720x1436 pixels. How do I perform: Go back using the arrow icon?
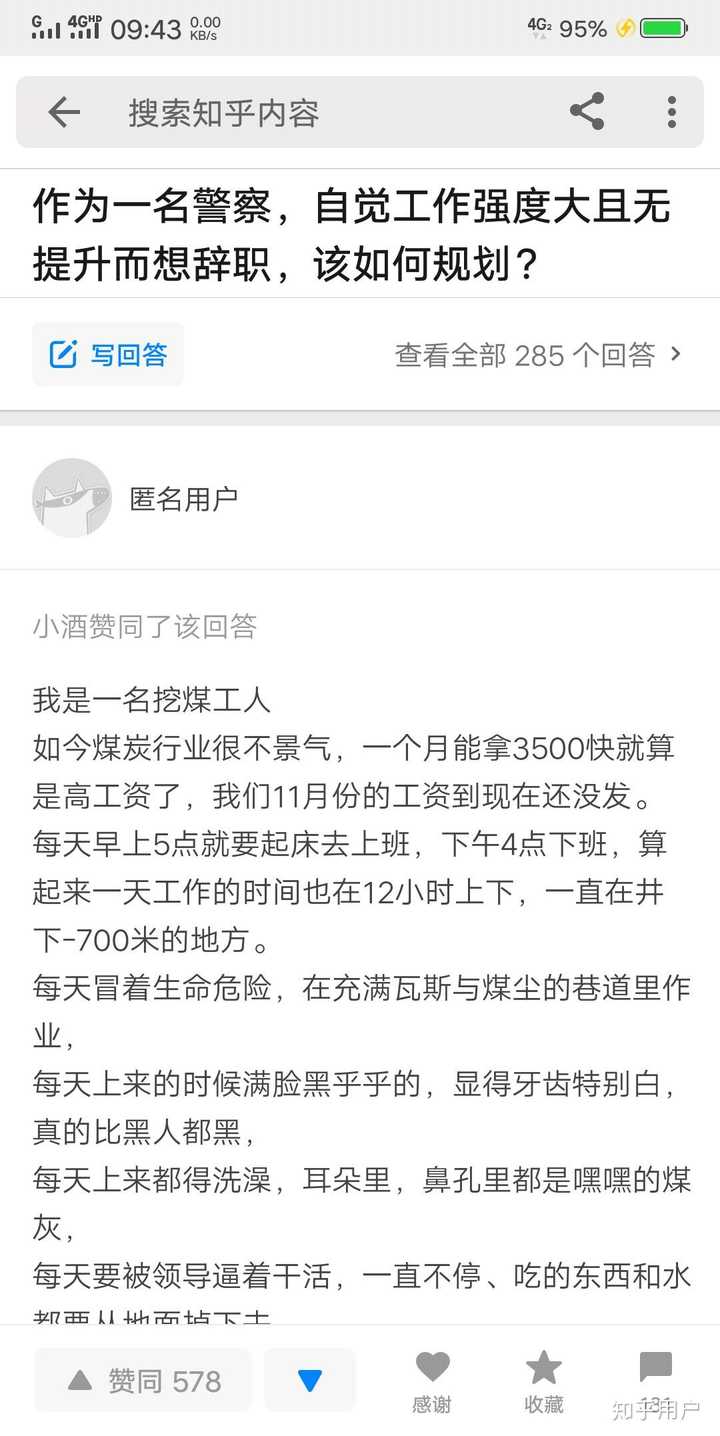[64, 112]
